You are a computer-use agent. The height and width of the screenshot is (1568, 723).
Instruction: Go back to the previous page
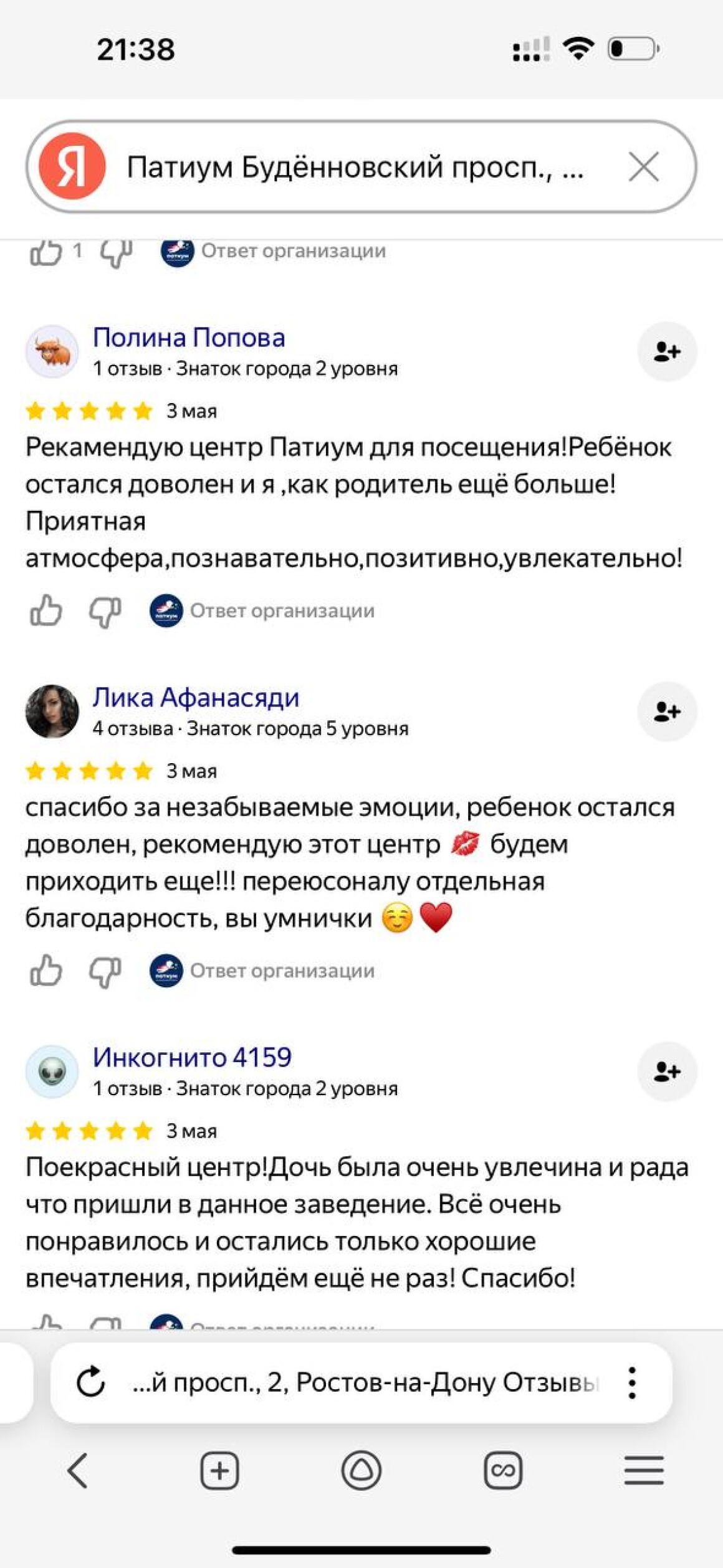pyautogui.click(x=77, y=1471)
